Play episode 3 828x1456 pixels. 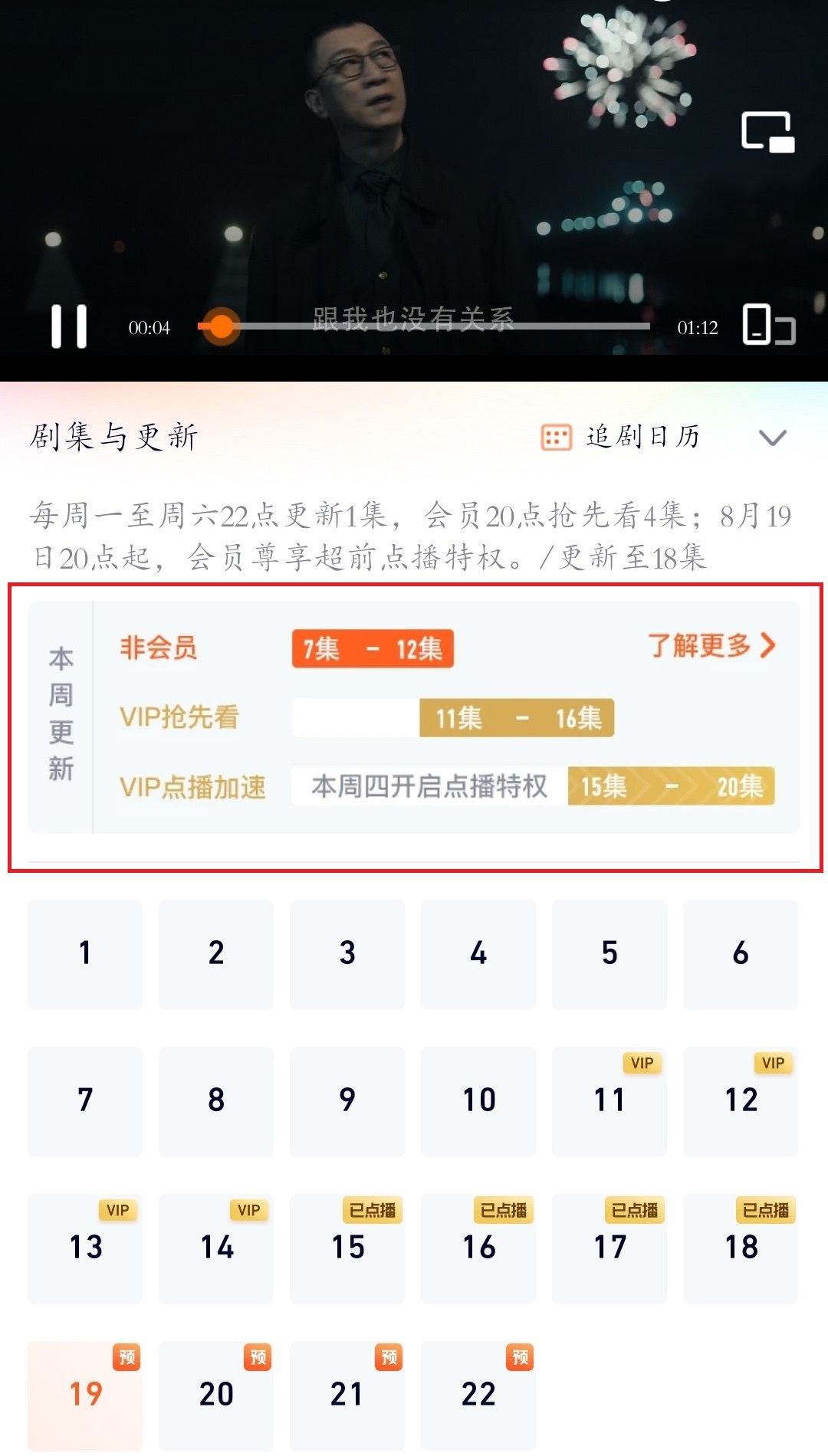pos(347,954)
